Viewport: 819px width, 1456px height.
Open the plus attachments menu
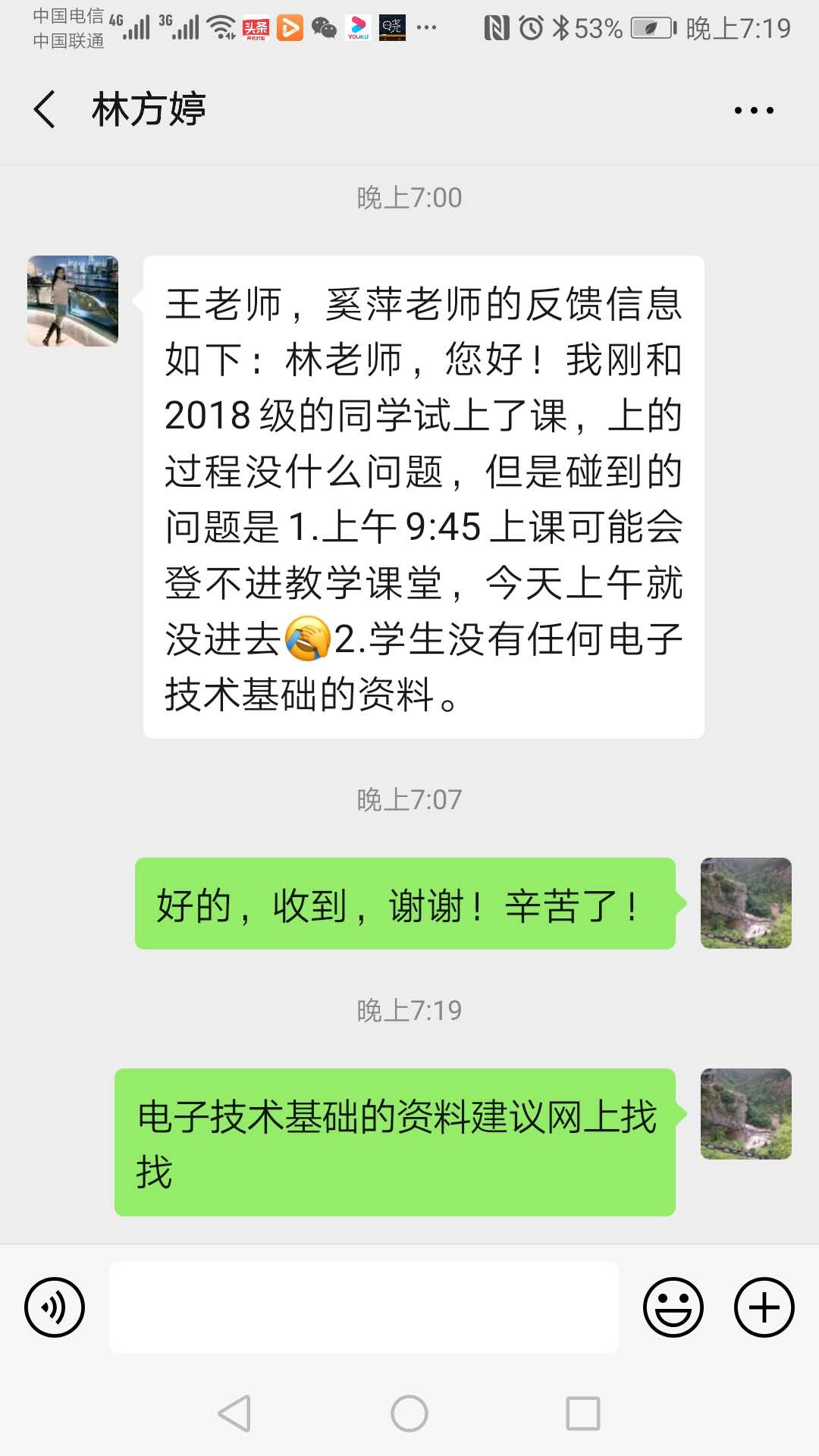pos(764,1307)
